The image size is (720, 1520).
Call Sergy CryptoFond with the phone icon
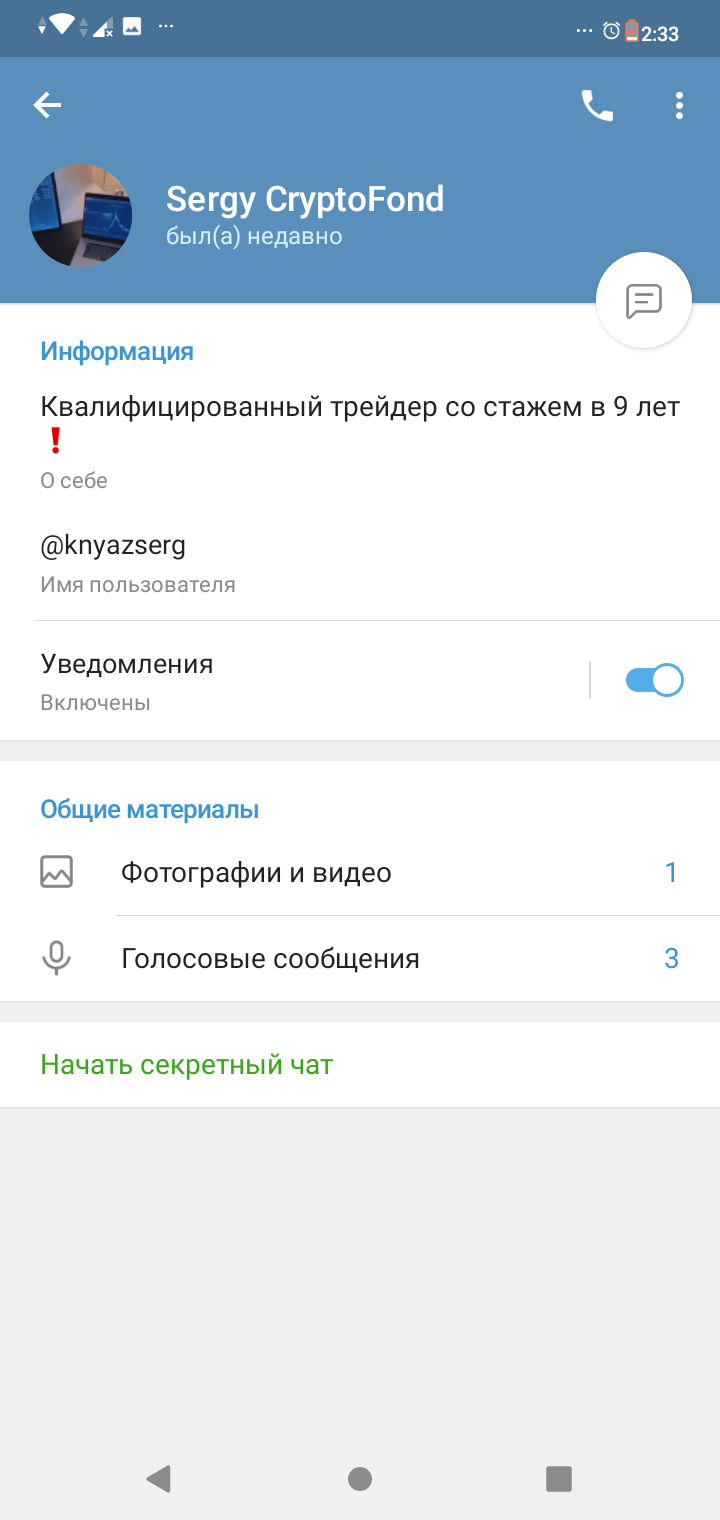point(597,105)
